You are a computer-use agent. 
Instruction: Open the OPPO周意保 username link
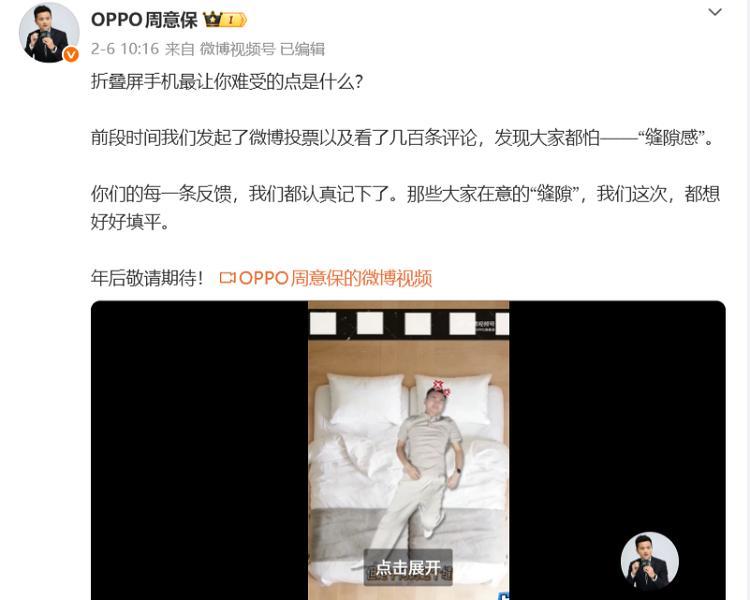(x=144, y=20)
